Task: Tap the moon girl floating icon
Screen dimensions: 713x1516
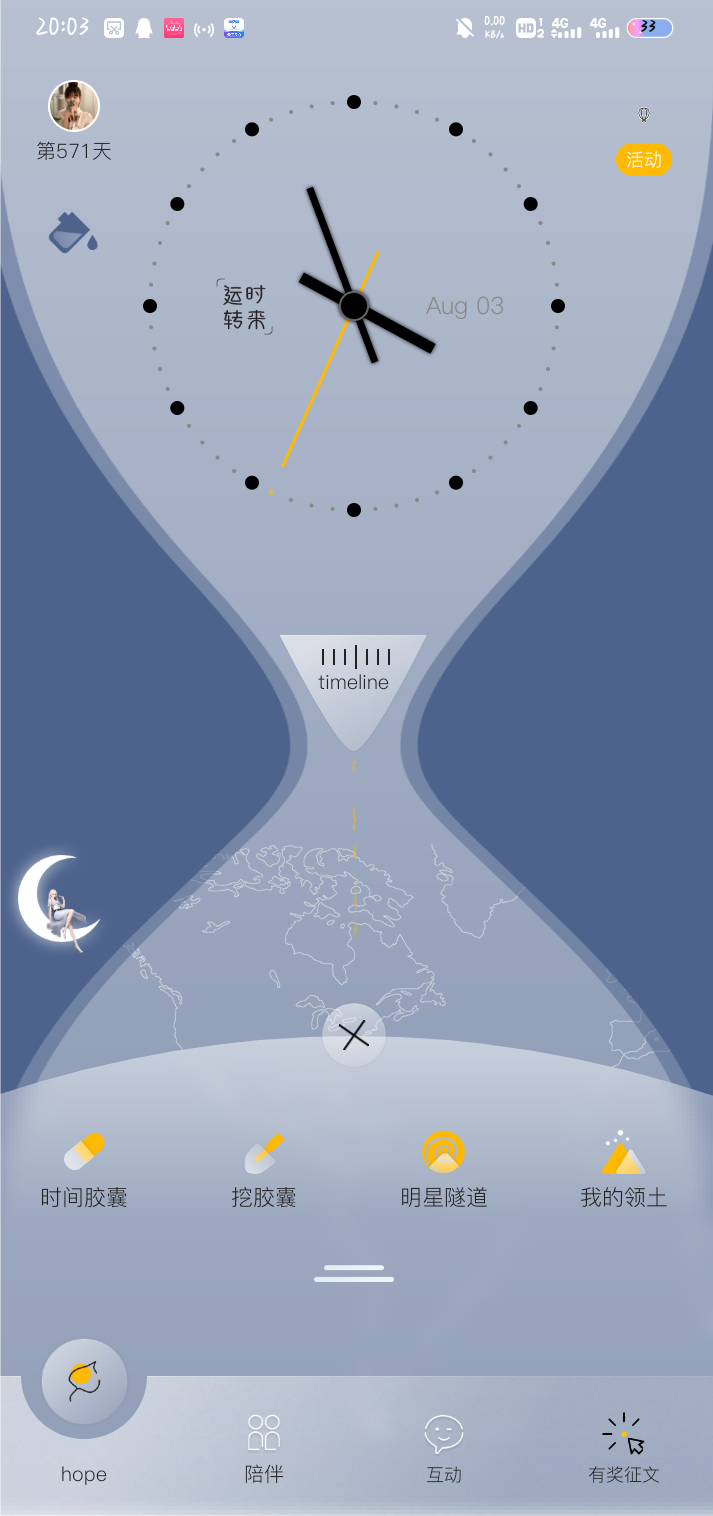Action: click(58, 900)
